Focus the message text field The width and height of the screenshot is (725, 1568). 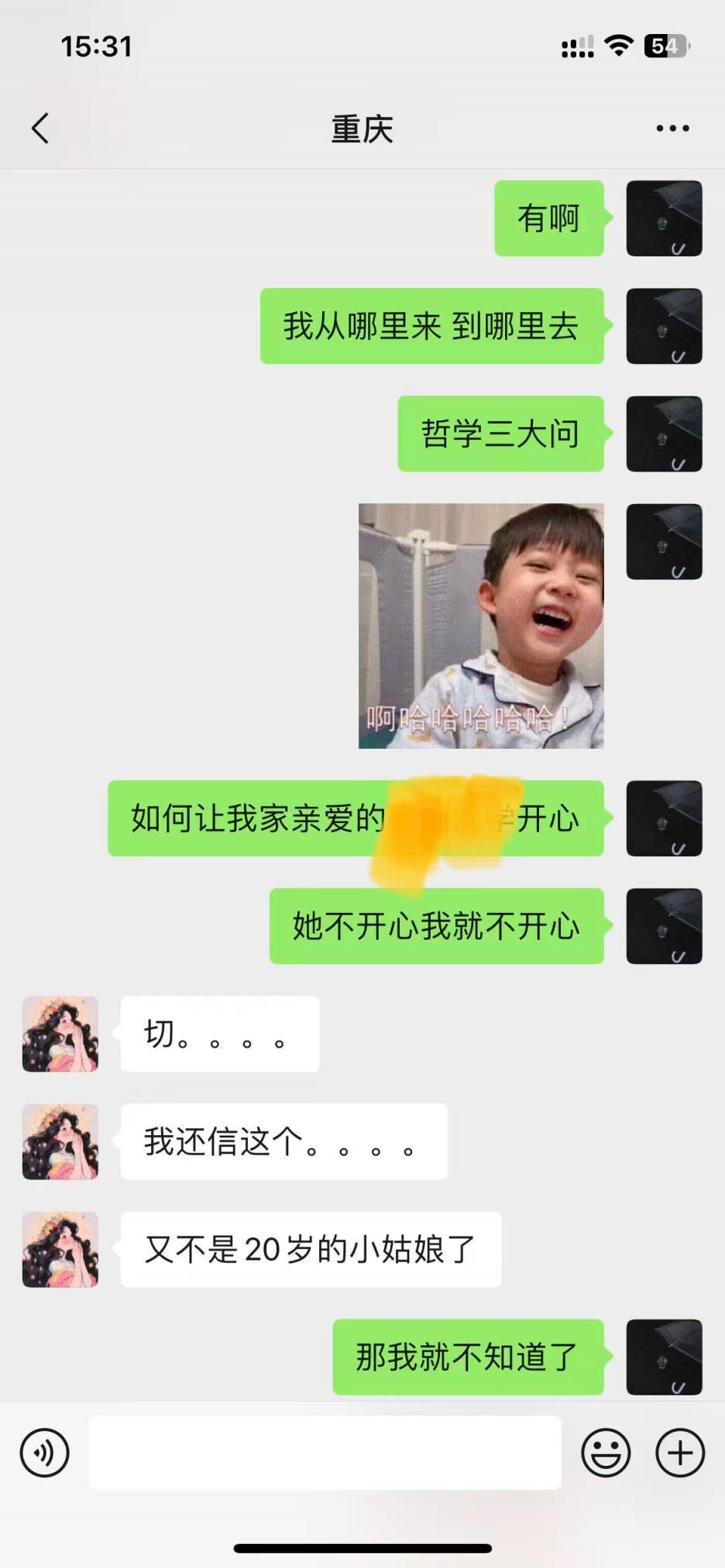tap(325, 1453)
